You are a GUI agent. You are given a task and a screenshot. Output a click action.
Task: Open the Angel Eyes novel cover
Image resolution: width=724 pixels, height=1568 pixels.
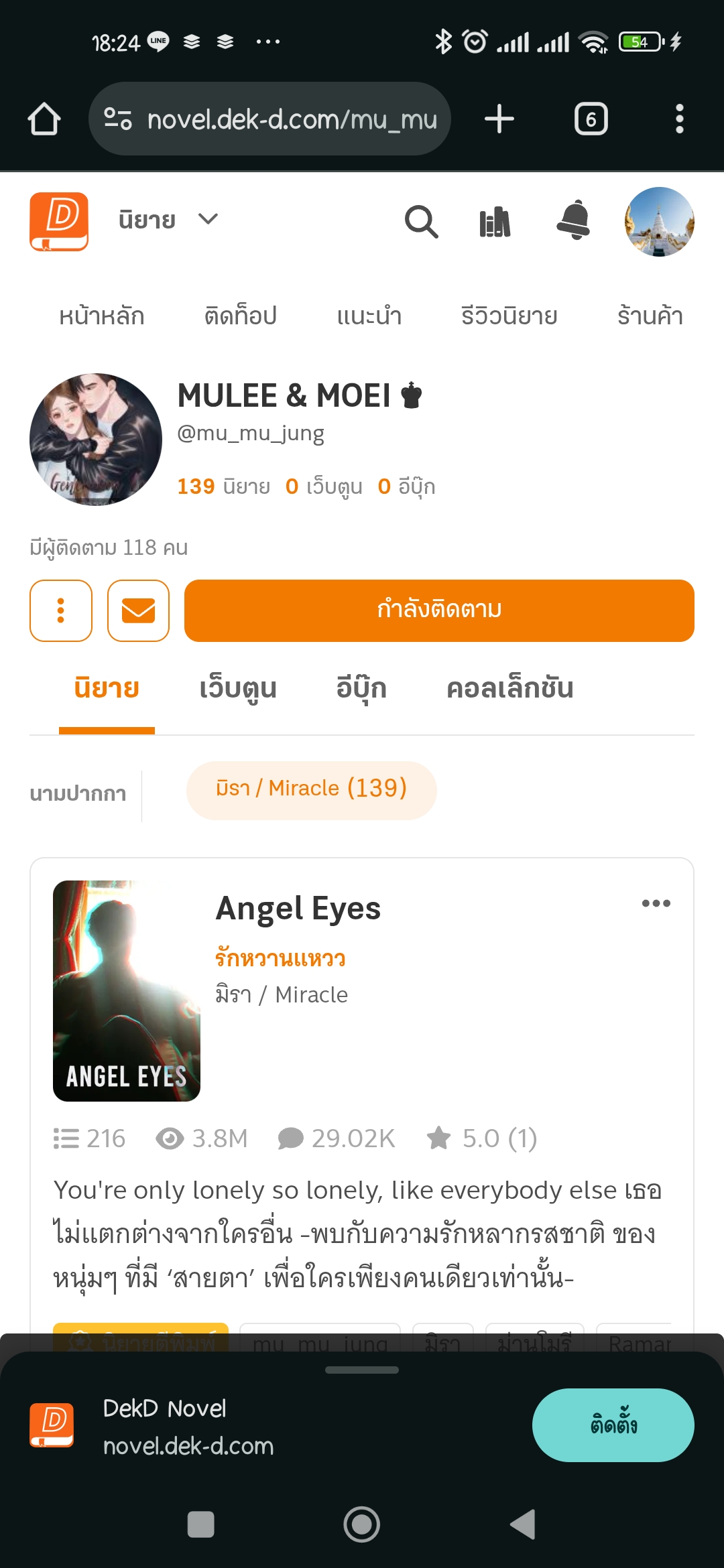(x=127, y=990)
